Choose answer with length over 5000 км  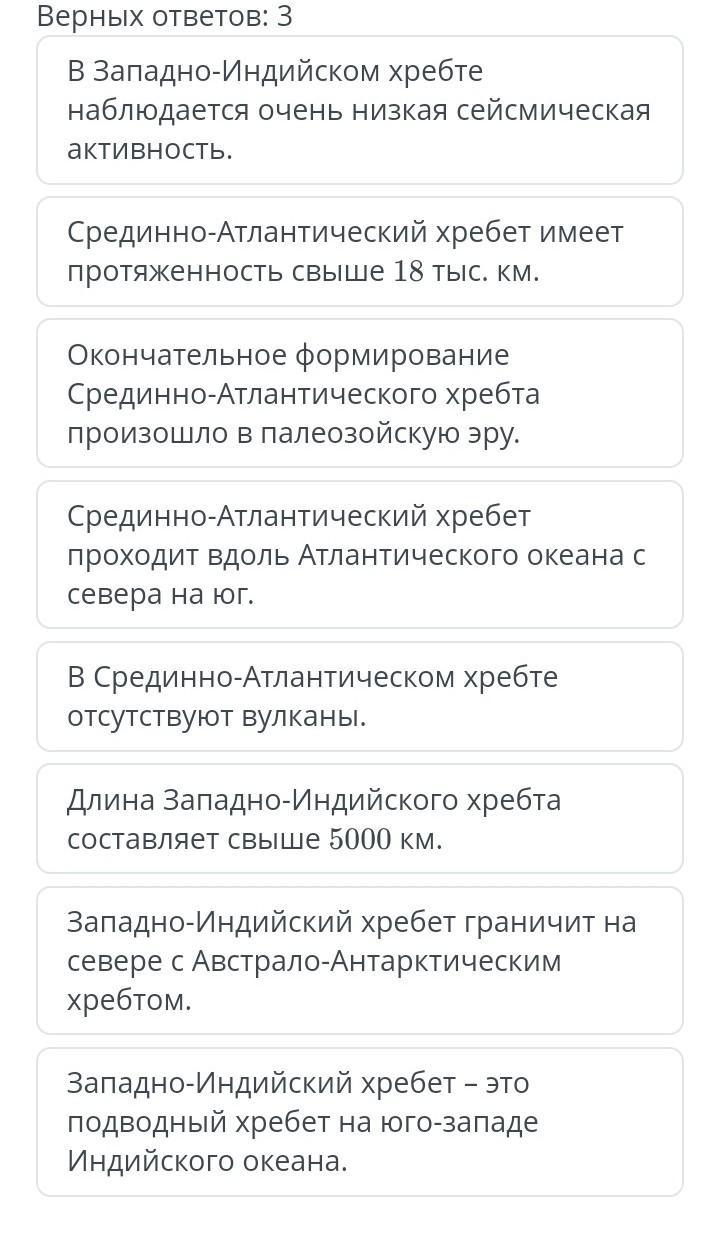click(x=360, y=819)
